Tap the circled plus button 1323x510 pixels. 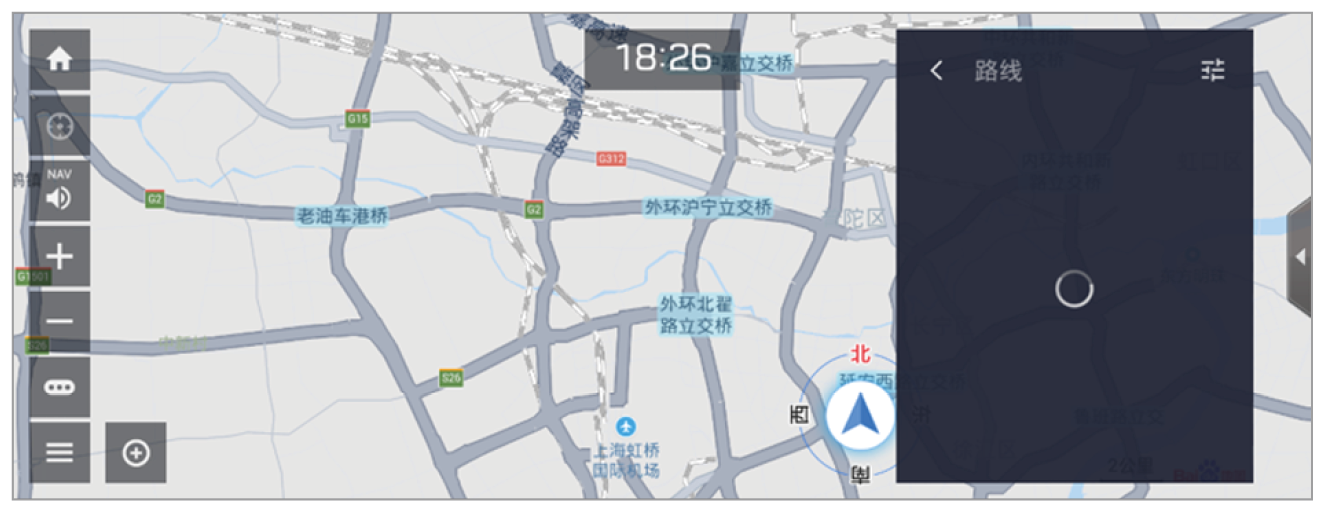[x=136, y=452]
